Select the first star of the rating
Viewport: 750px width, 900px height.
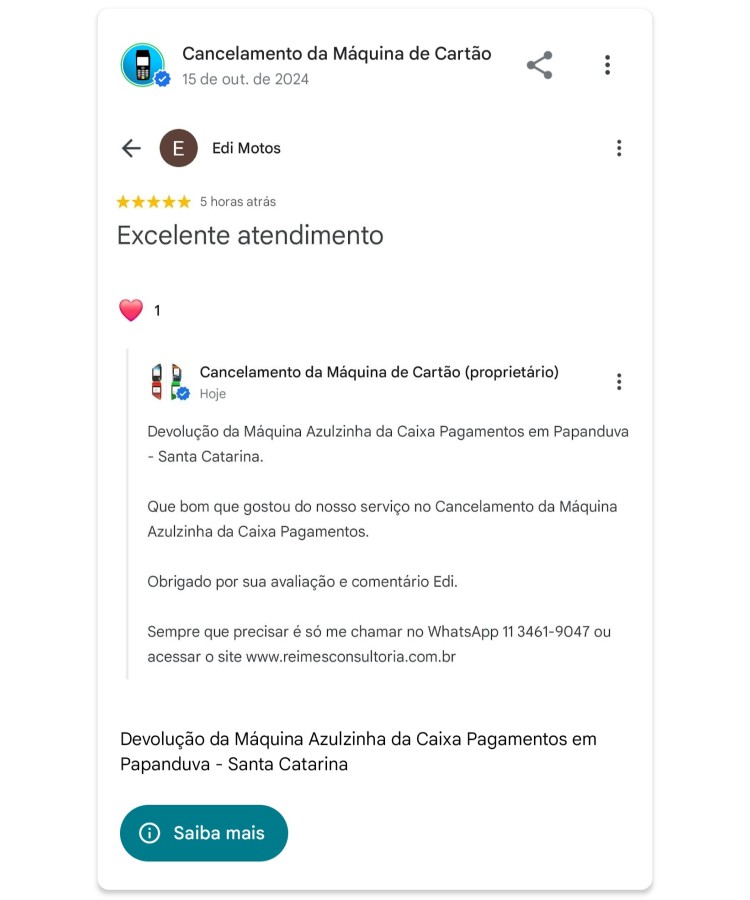click(x=119, y=201)
